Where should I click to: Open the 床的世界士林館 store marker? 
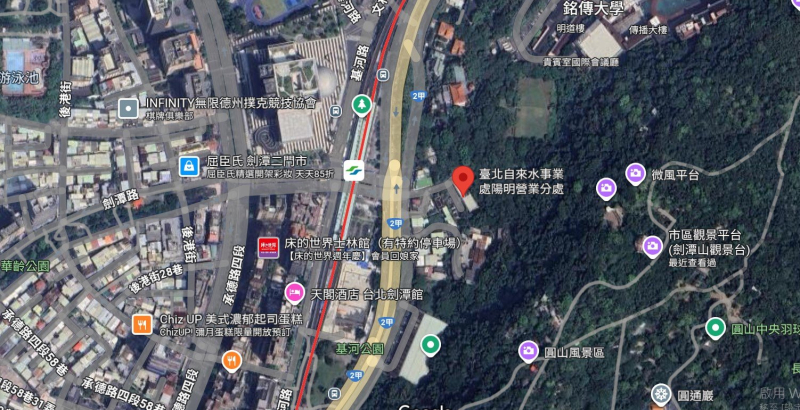[269, 247]
